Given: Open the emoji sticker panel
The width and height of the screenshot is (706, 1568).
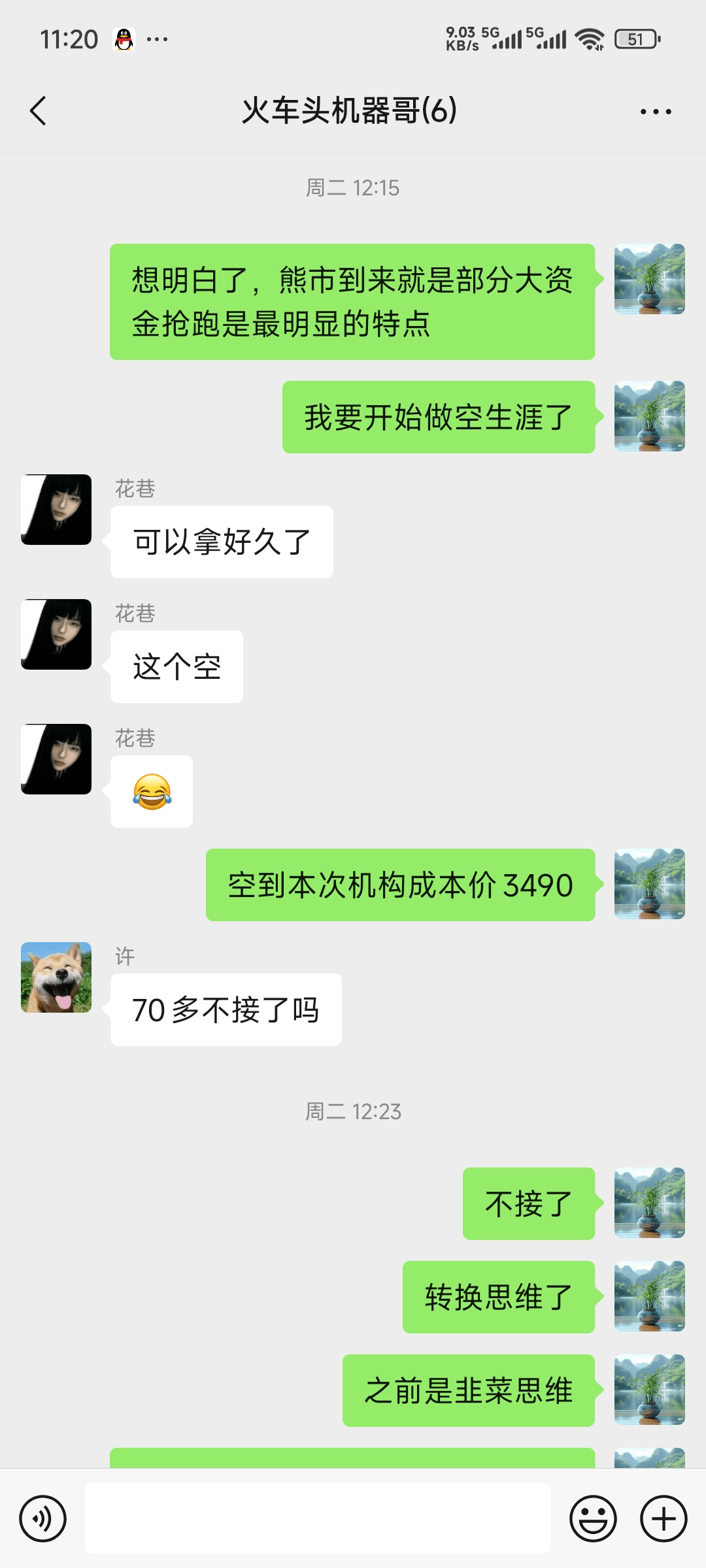Looking at the screenshot, I should coord(593,1518).
